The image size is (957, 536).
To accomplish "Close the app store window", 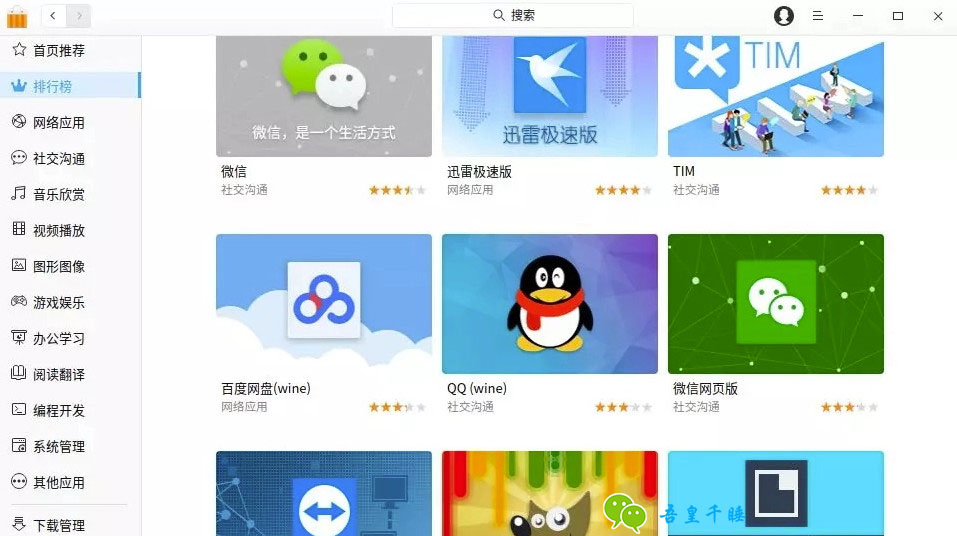I will pyautogui.click(x=937, y=16).
